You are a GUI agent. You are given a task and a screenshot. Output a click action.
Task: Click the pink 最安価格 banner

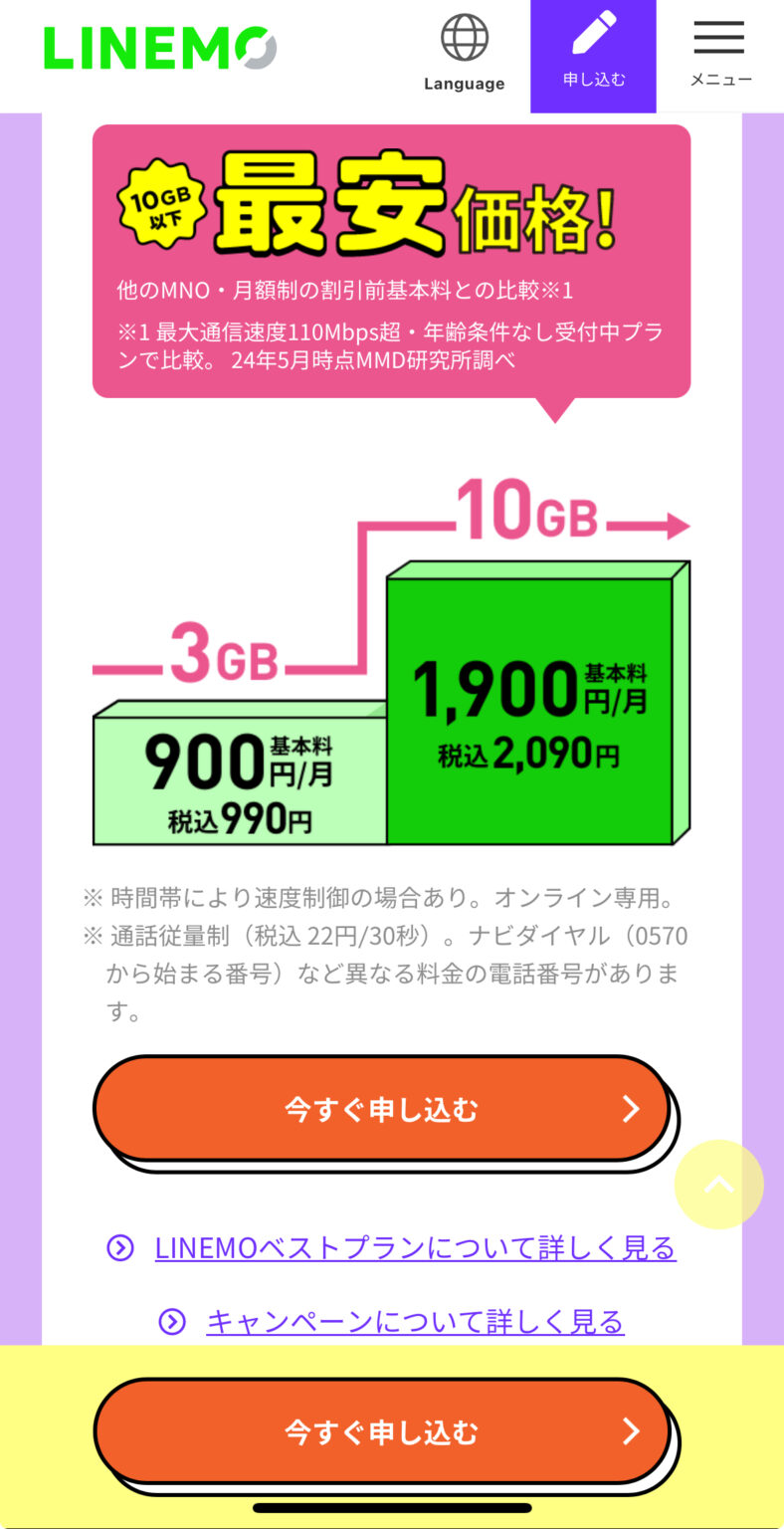point(392,259)
